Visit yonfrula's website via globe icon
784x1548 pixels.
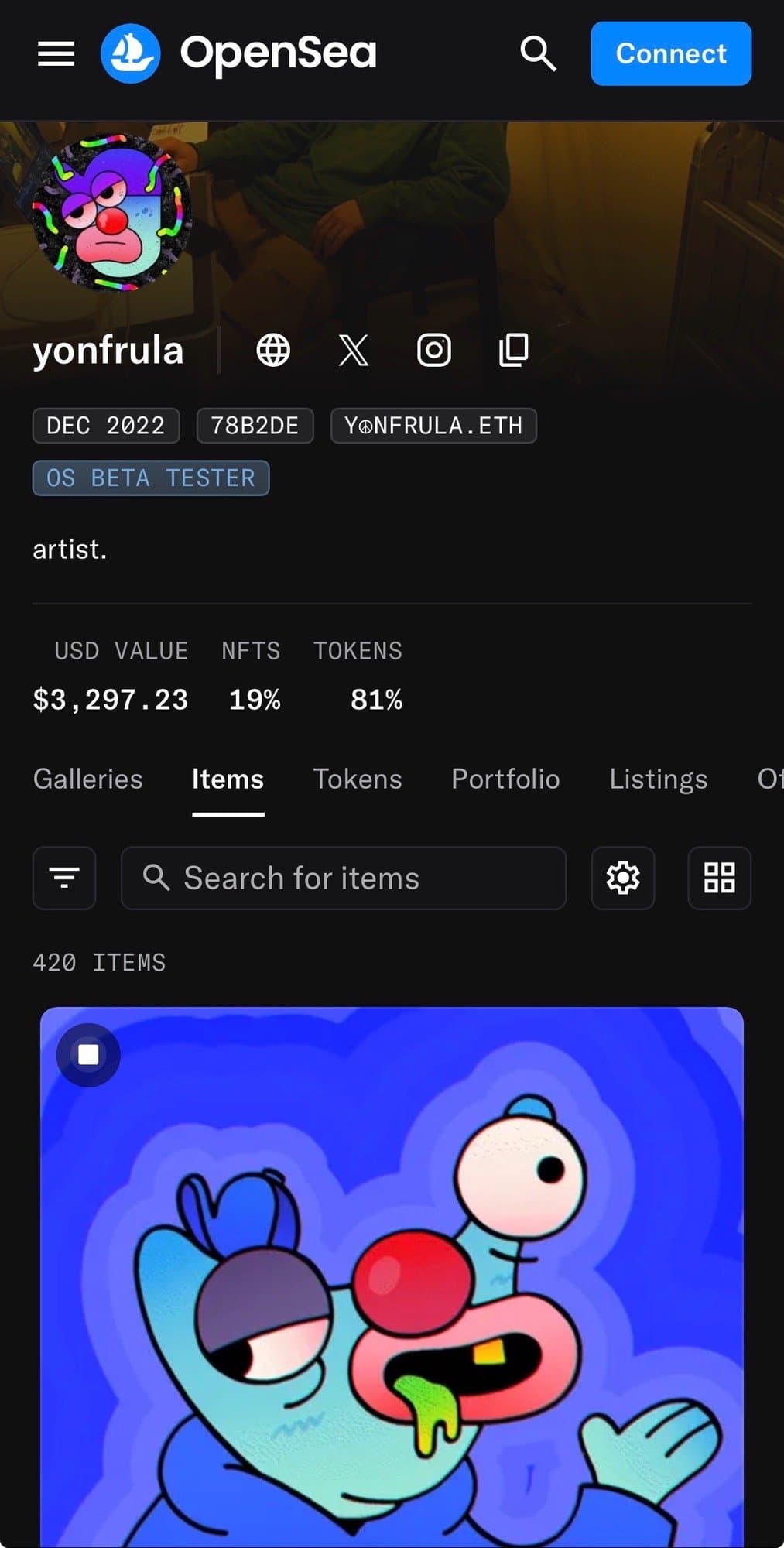click(272, 350)
